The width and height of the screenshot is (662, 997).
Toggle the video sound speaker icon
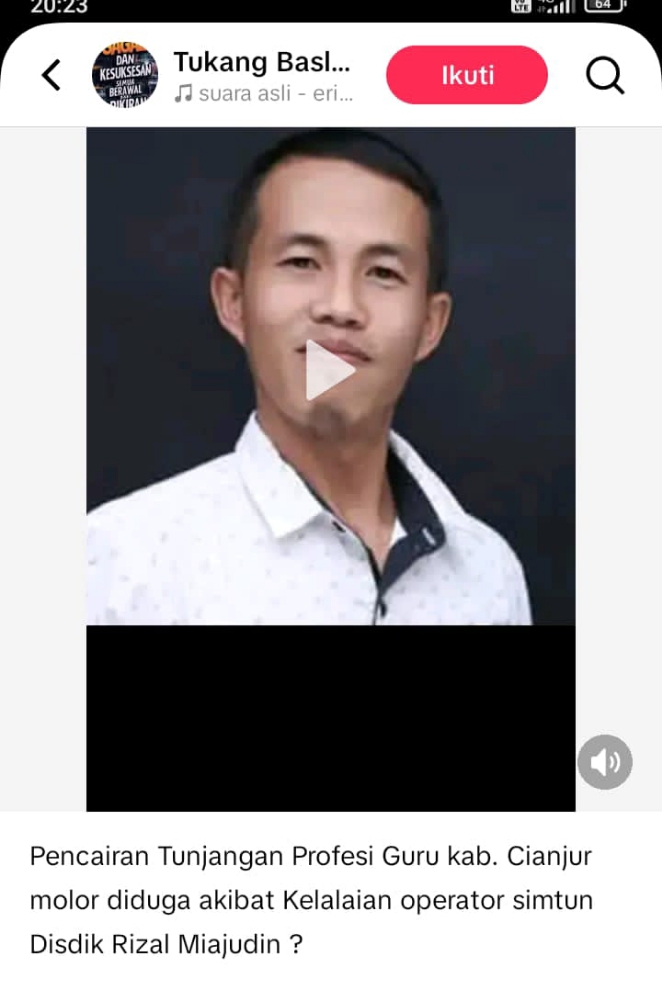point(604,762)
